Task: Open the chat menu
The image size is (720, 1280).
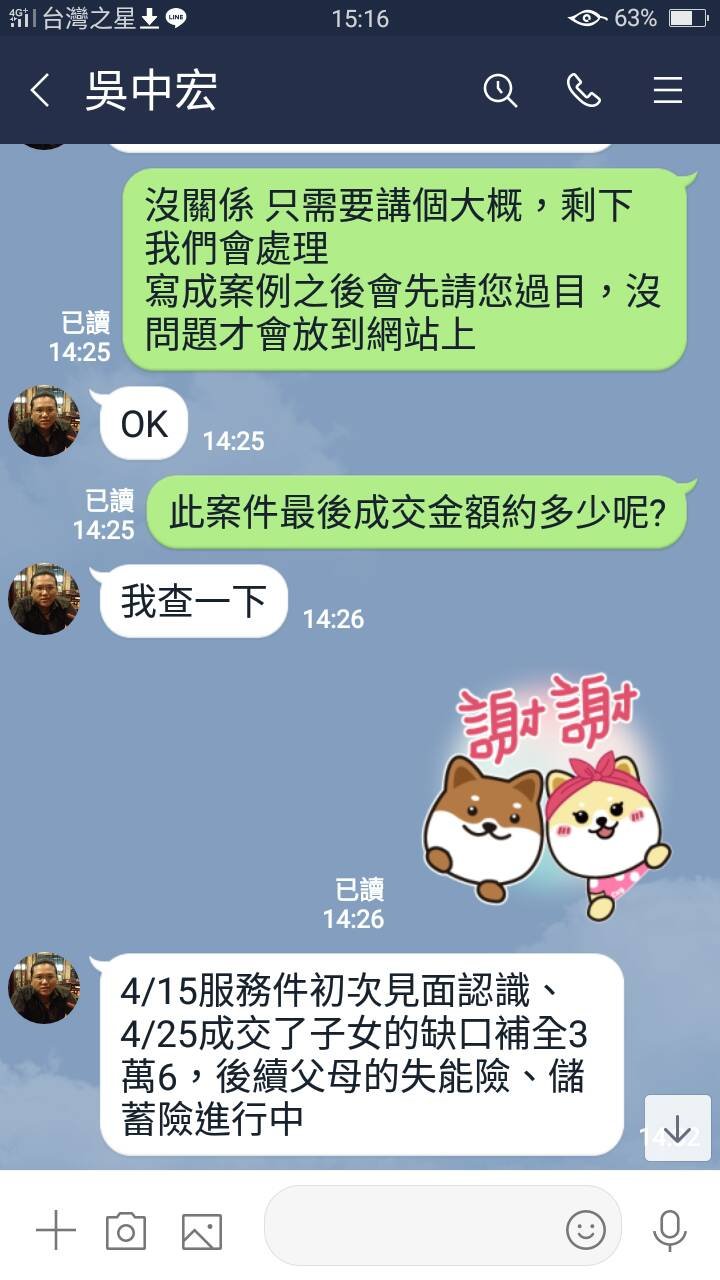Action: (668, 91)
